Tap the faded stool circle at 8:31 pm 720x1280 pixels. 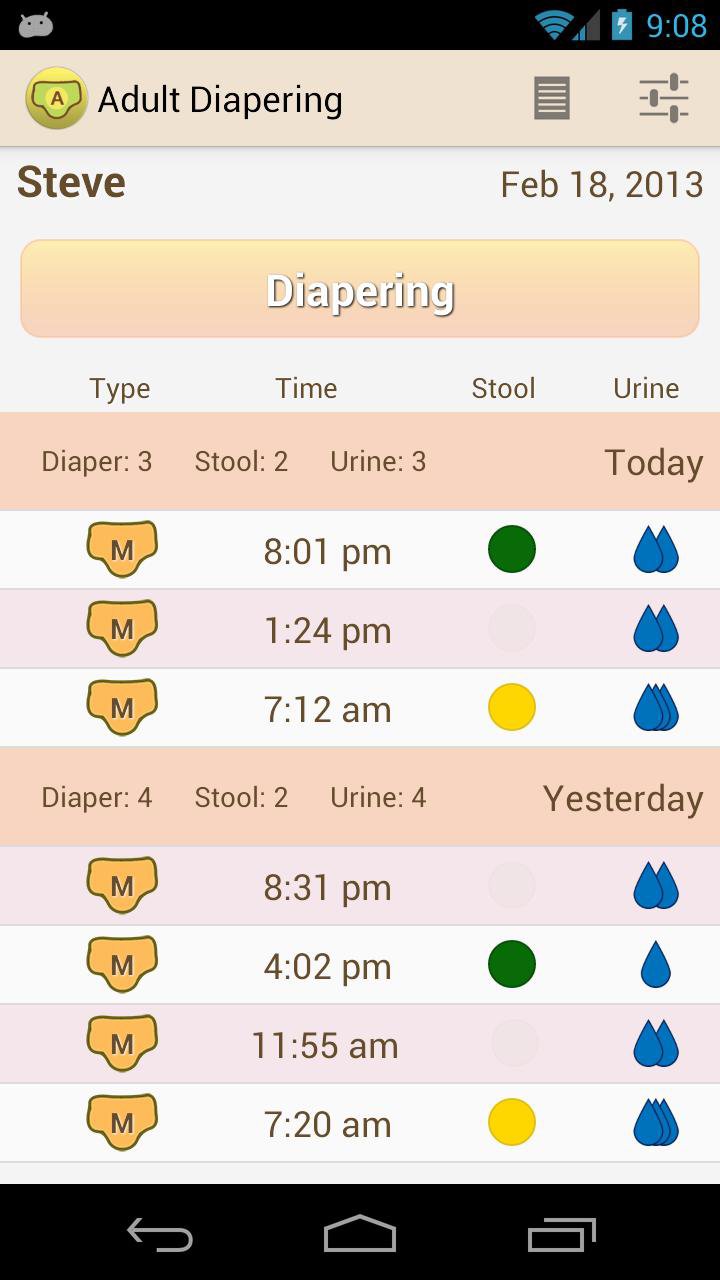point(511,885)
